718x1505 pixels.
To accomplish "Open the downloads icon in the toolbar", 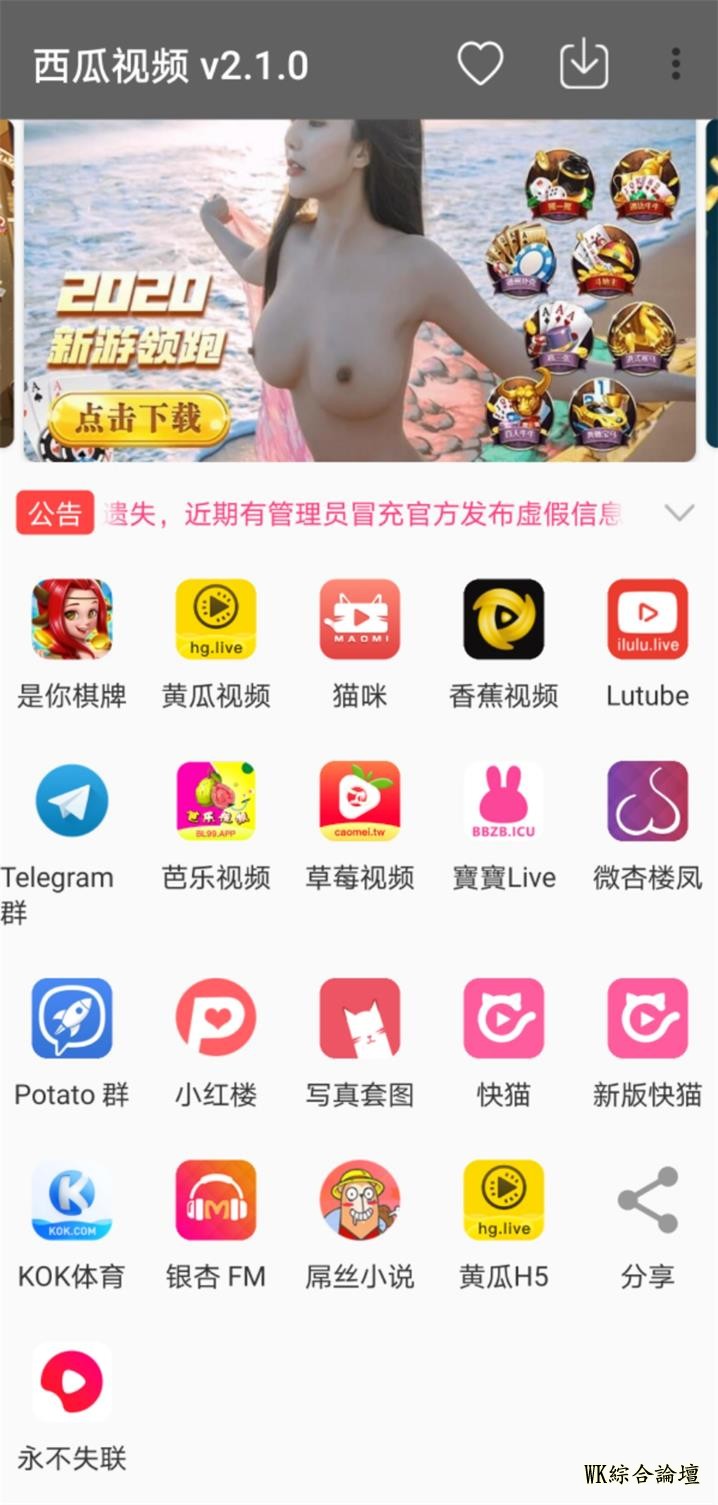I will pyautogui.click(x=584, y=65).
